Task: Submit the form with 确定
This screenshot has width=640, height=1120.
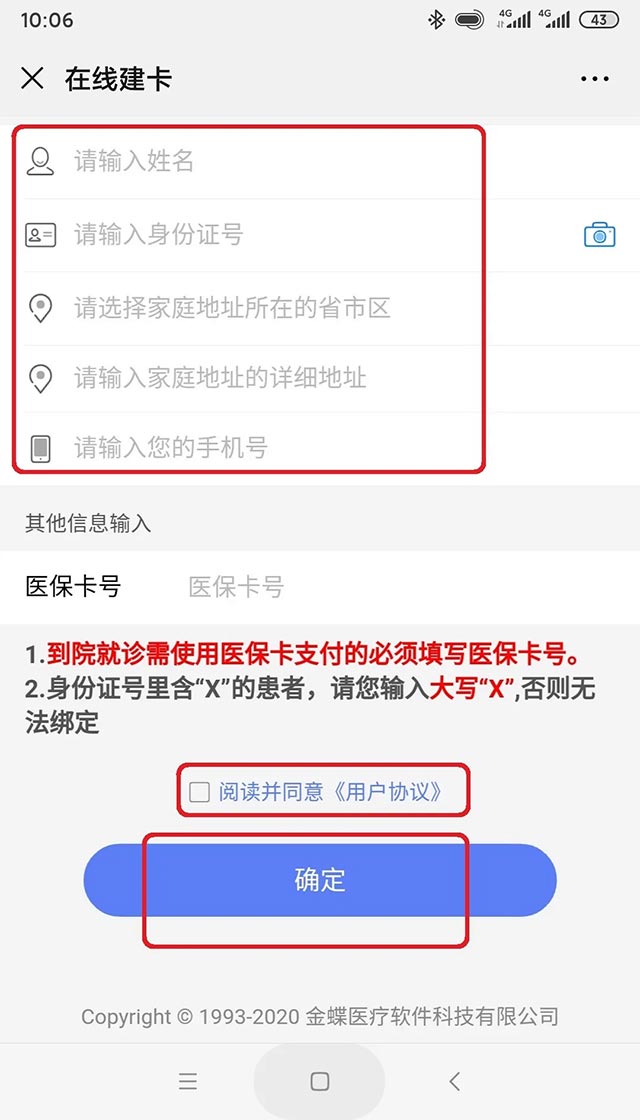Action: tap(319, 880)
